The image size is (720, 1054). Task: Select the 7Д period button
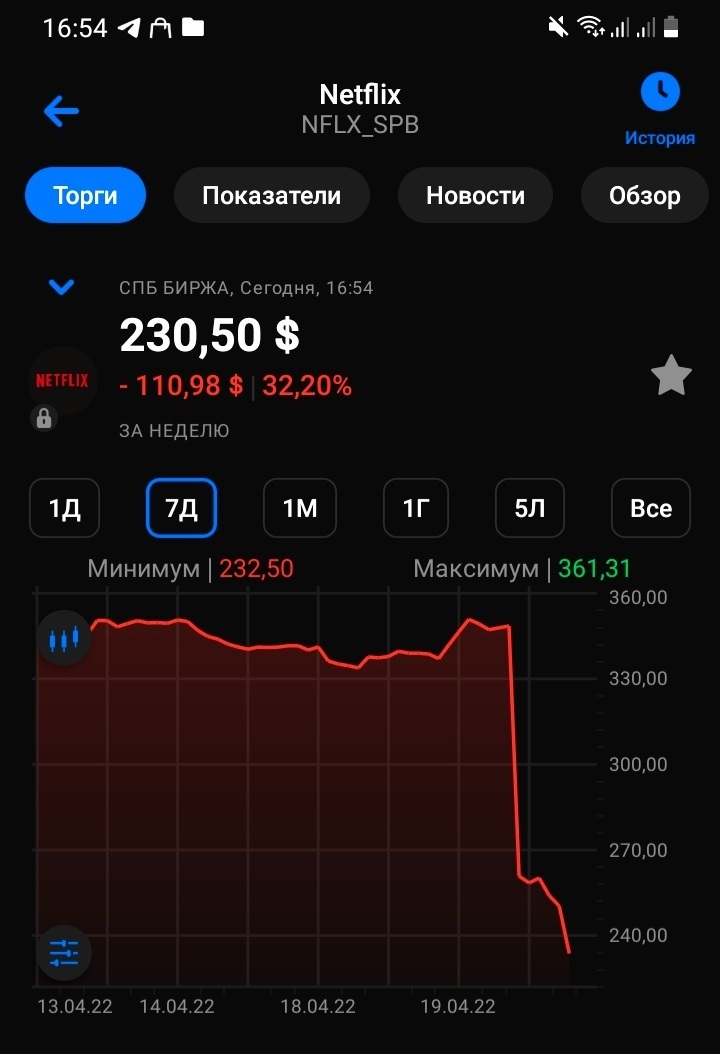pyautogui.click(x=181, y=508)
